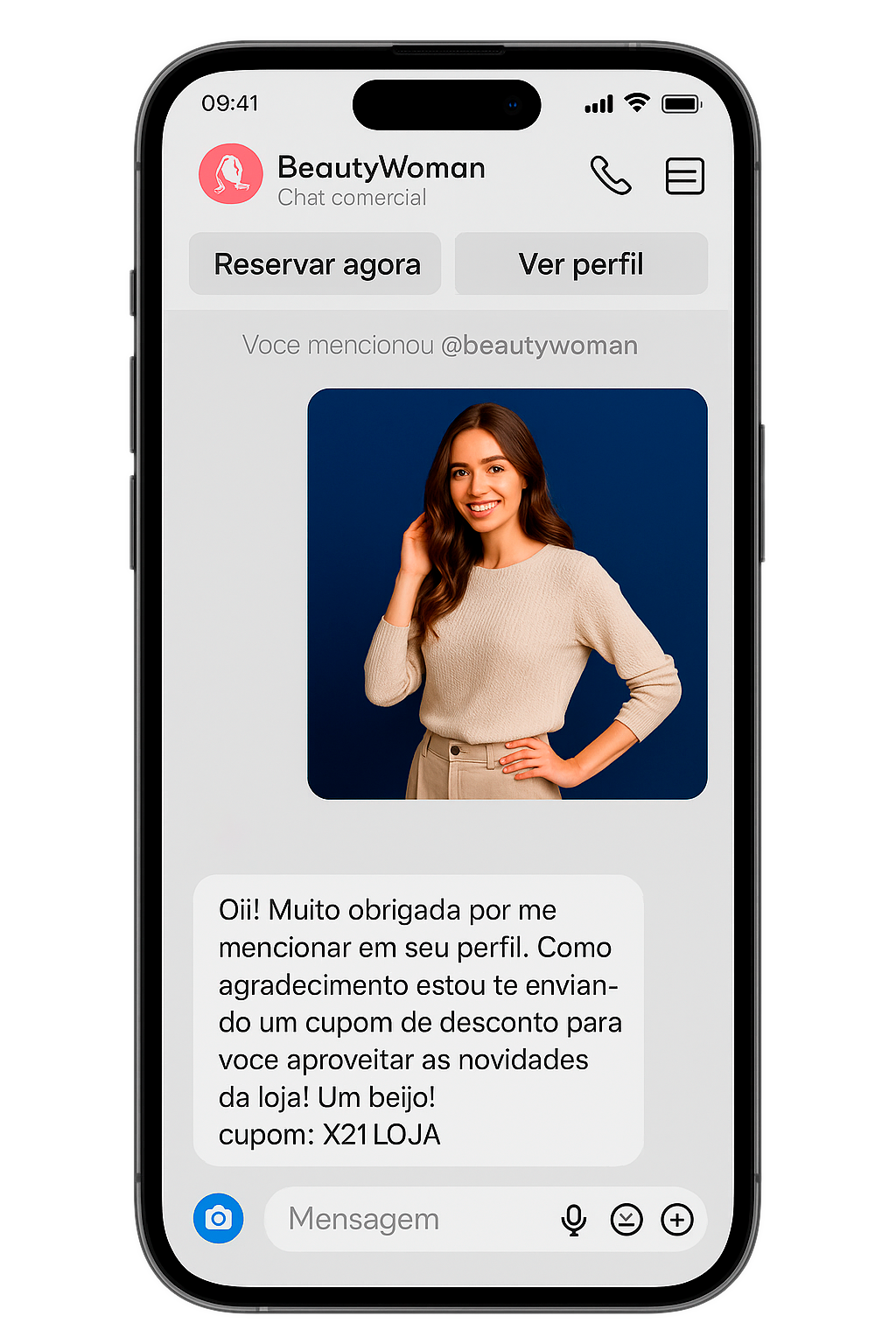Viewport: 896px width, 1344px height.
Task: Call BeautyWoman using the phone icon
Action: click(610, 175)
